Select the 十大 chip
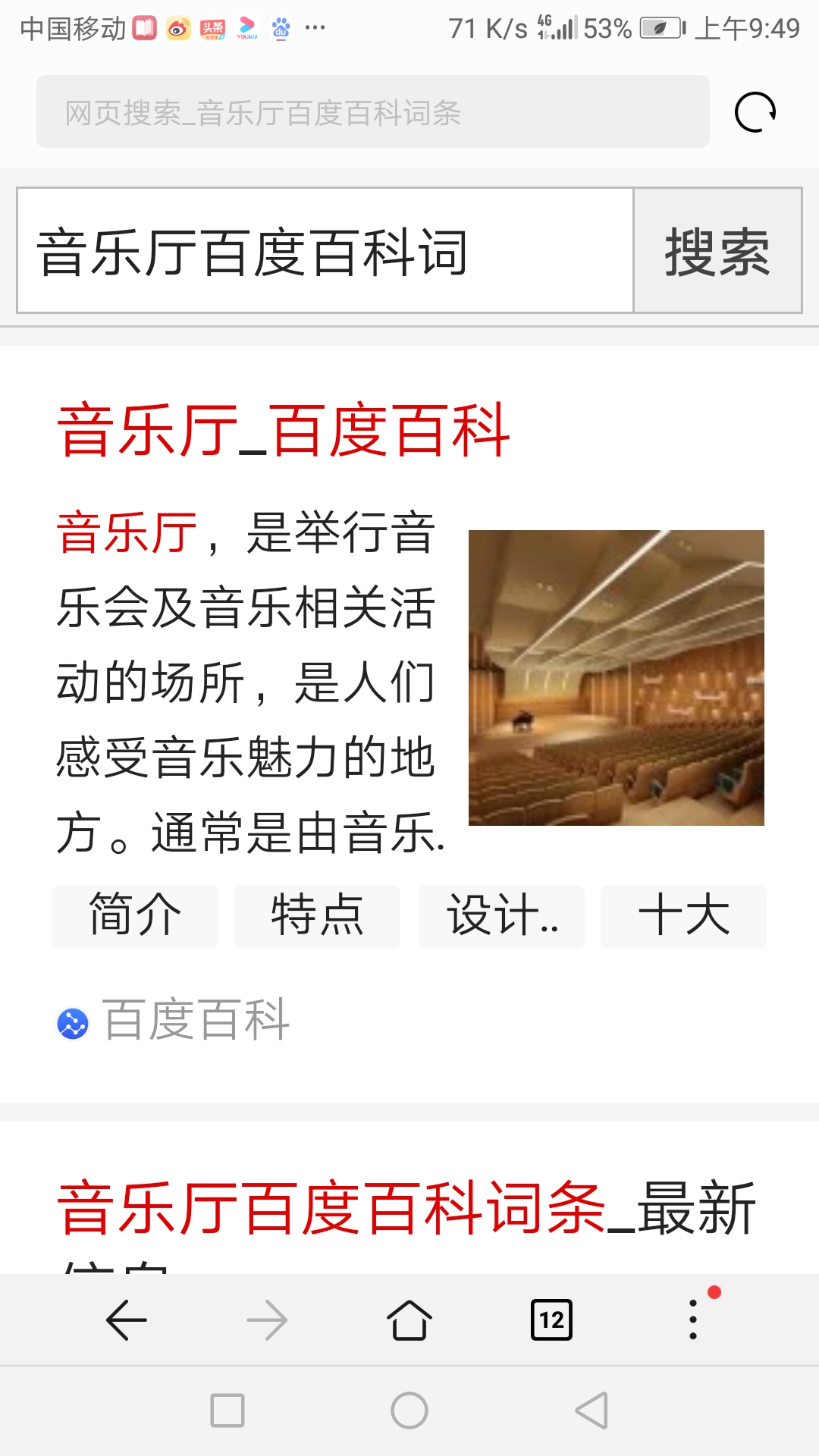The image size is (819, 1456). click(x=684, y=916)
